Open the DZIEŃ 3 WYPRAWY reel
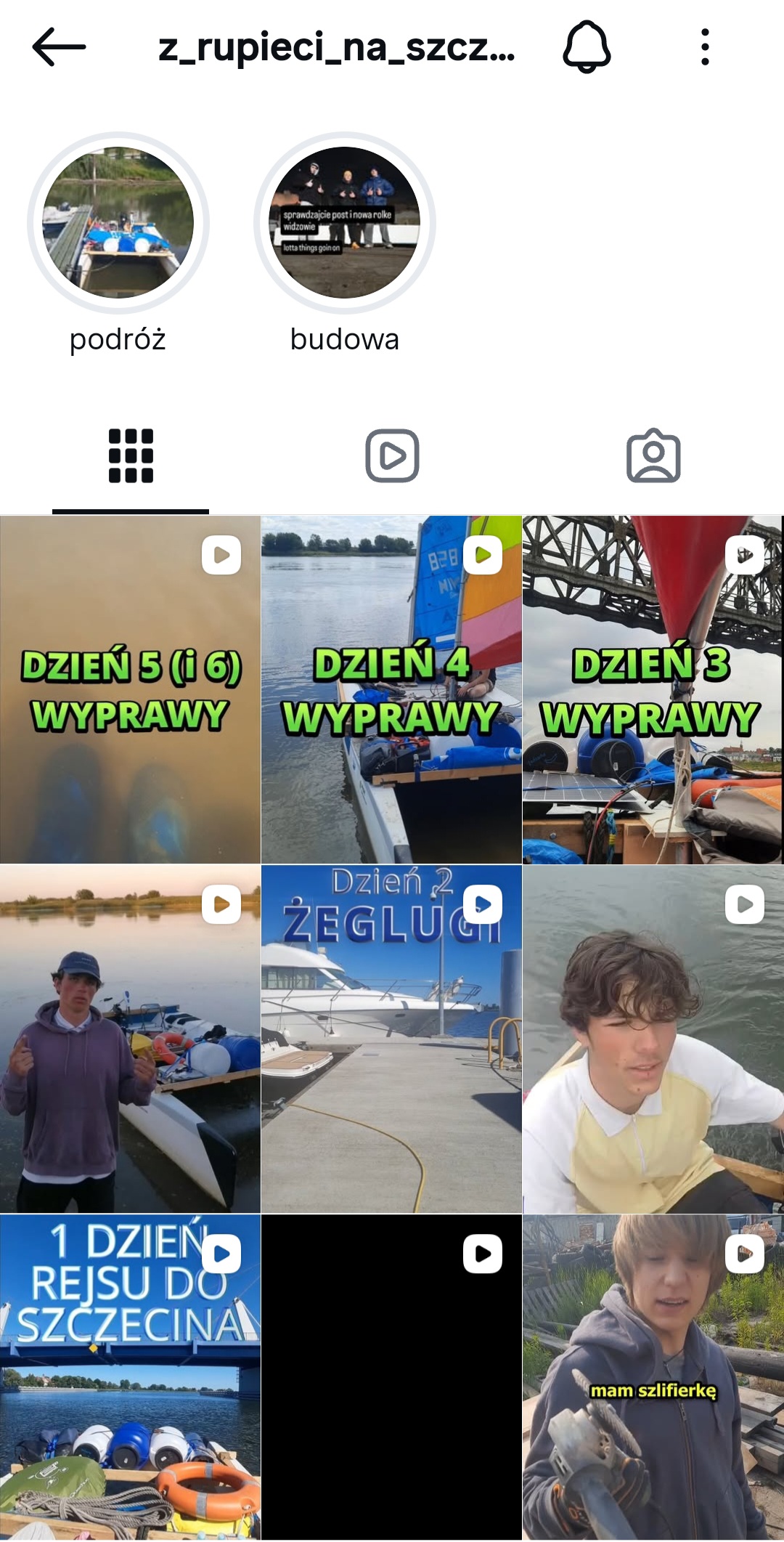 653,690
